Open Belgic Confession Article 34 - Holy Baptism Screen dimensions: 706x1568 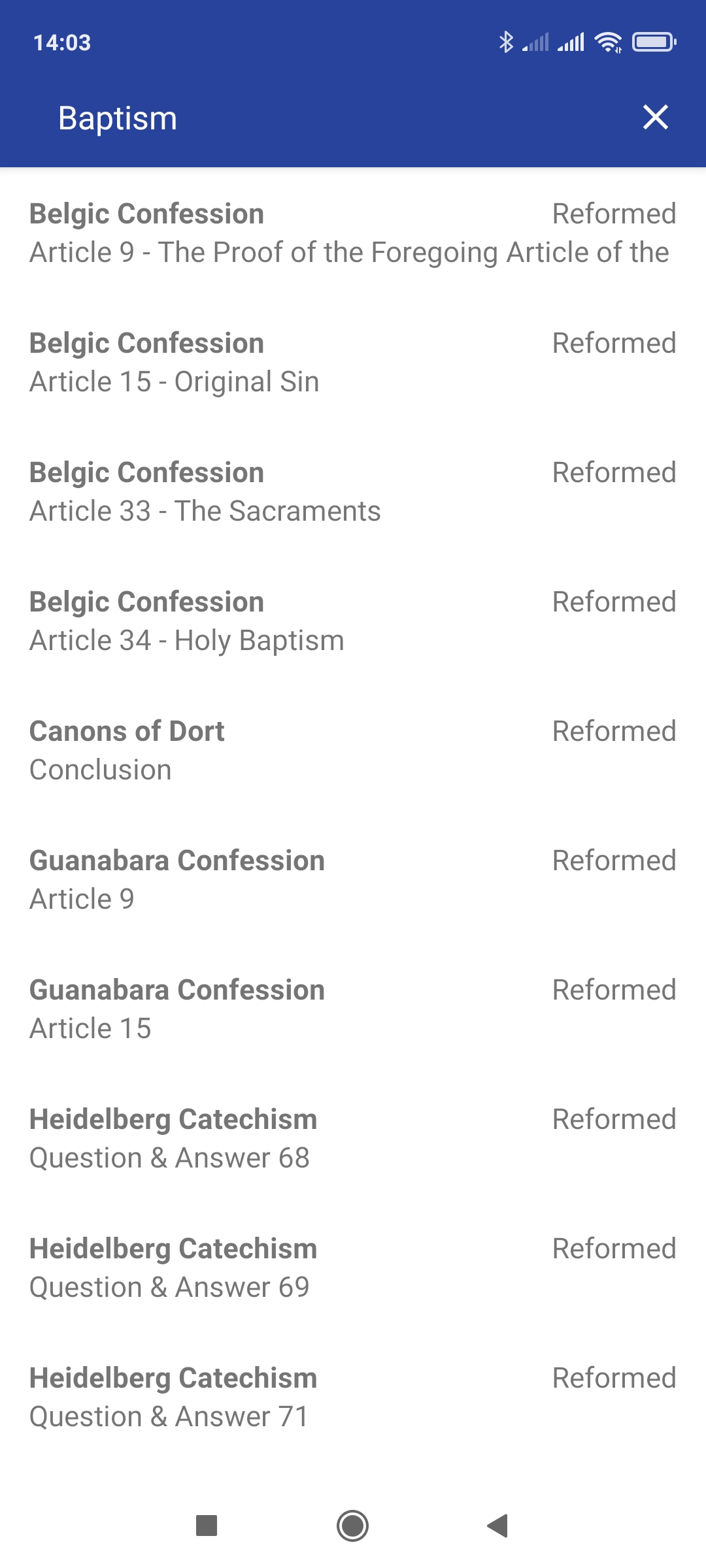(353, 621)
